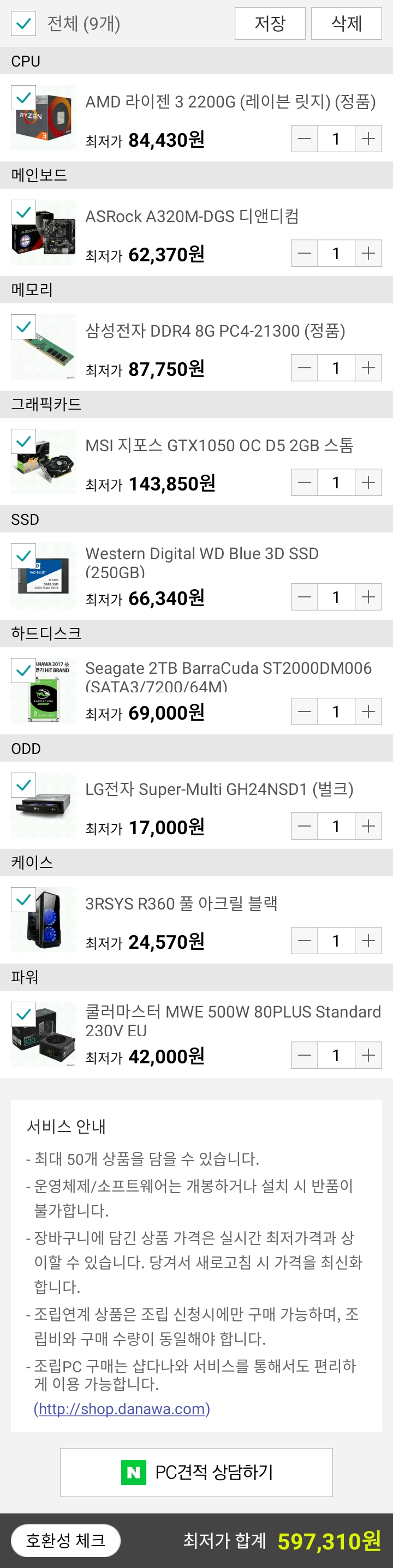Uncheck the 삼성전자 DDR4 8G memory item
Screen dimensions: 393x1568
click(24, 327)
